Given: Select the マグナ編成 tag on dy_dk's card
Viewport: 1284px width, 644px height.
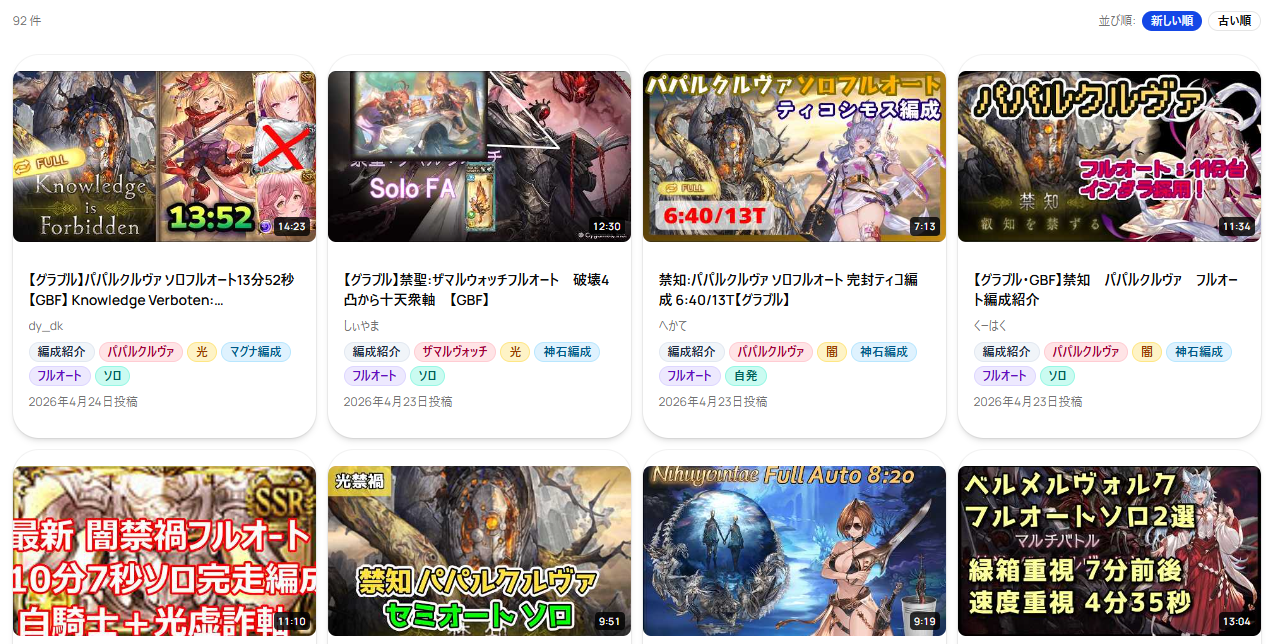Looking at the screenshot, I should [x=255, y=352].
